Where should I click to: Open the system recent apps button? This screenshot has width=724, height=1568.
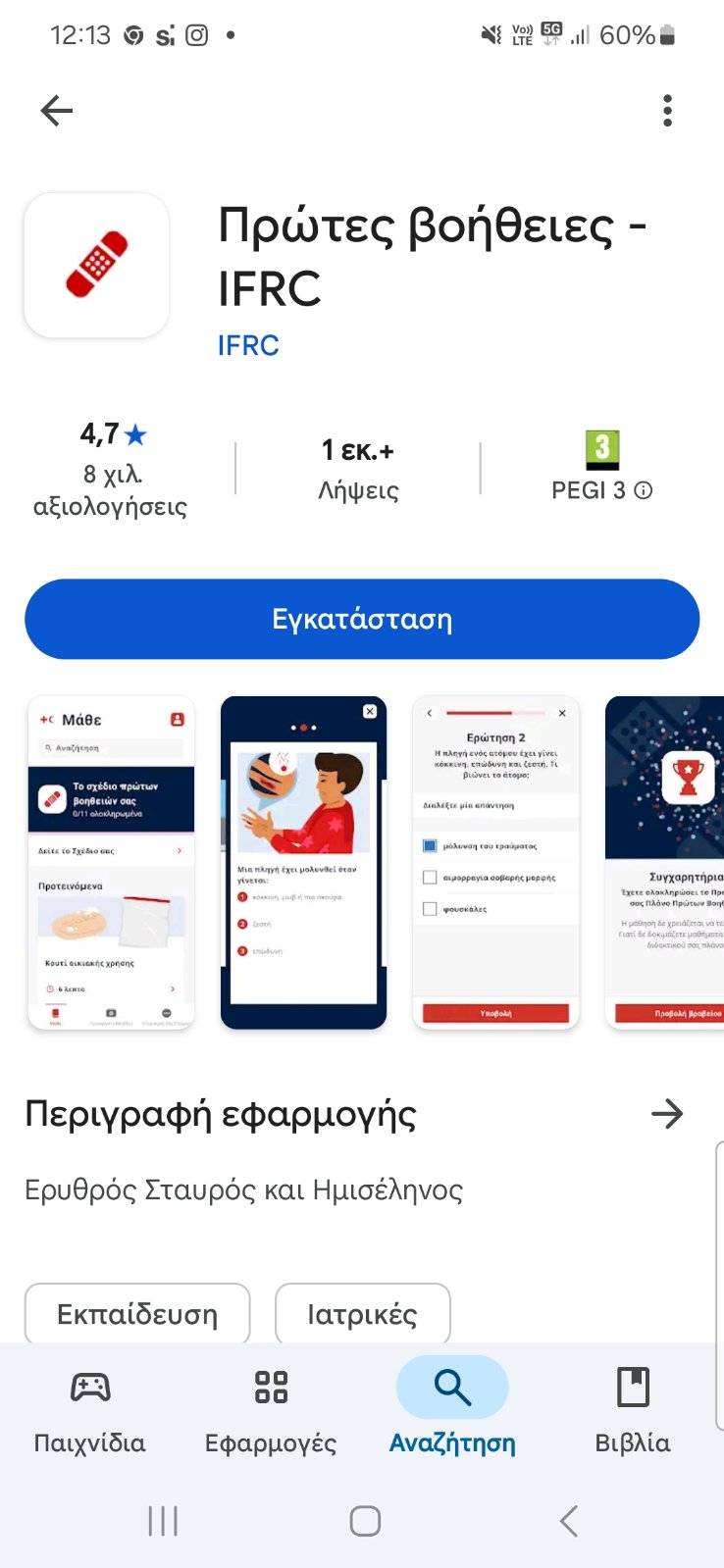[163, 1521]
